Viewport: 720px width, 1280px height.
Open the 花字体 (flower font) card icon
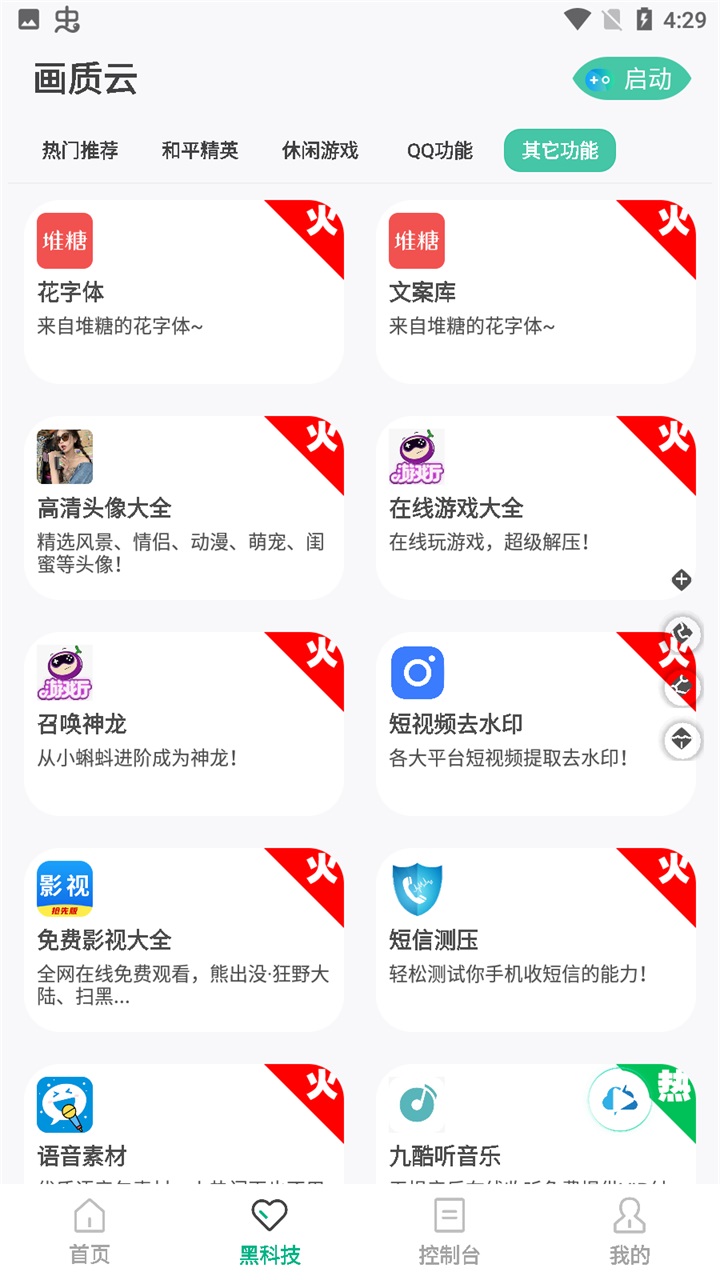(x=64, y=240)
